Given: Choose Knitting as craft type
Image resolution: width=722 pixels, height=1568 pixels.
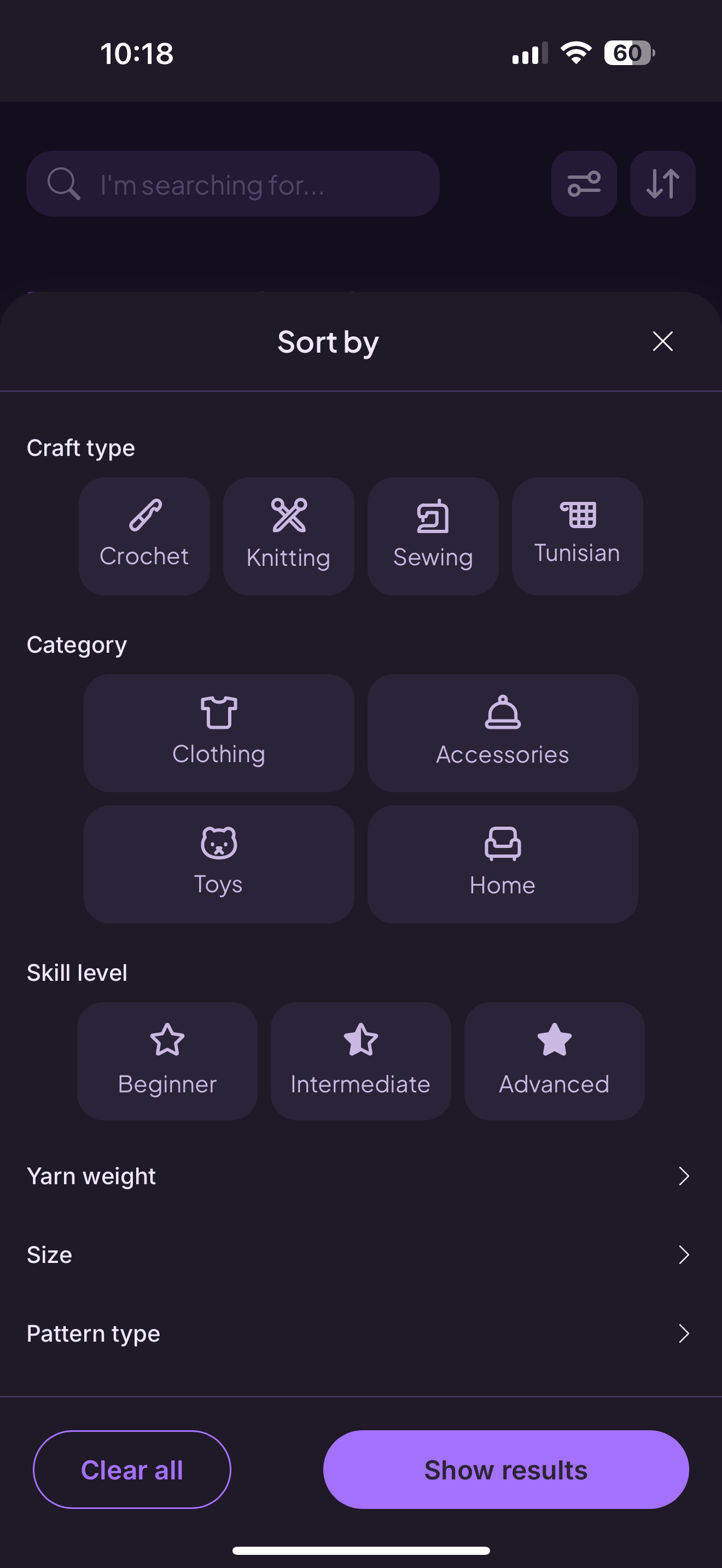Looking at the screenshot, I should pos(289,536).
